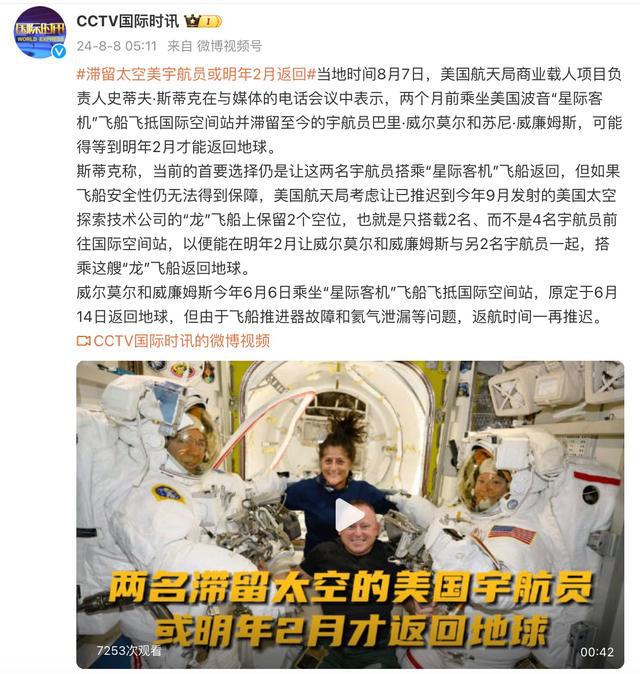
Task: Tap the crown membership badge beside the username
Action: [198, 21]
